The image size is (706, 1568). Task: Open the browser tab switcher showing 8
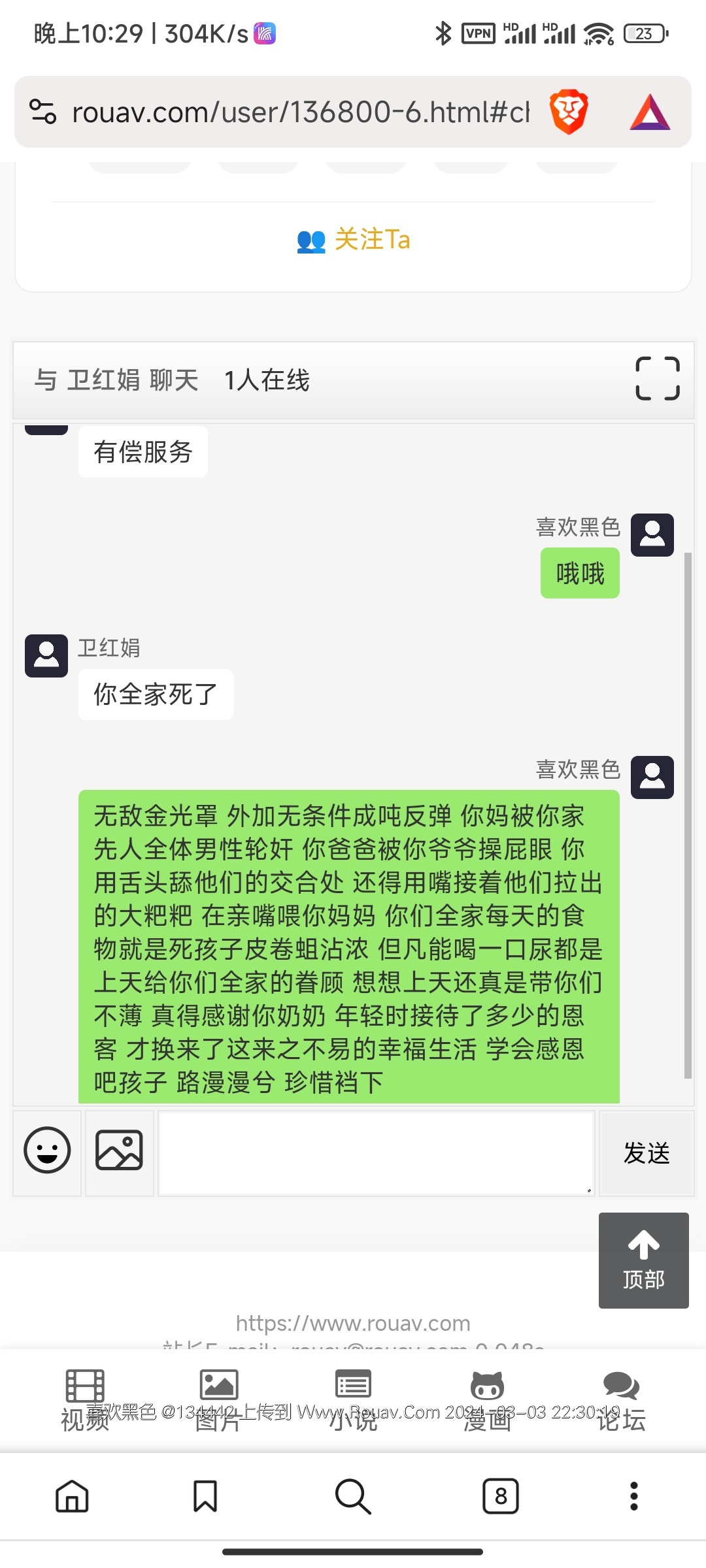click(501, 1496)
